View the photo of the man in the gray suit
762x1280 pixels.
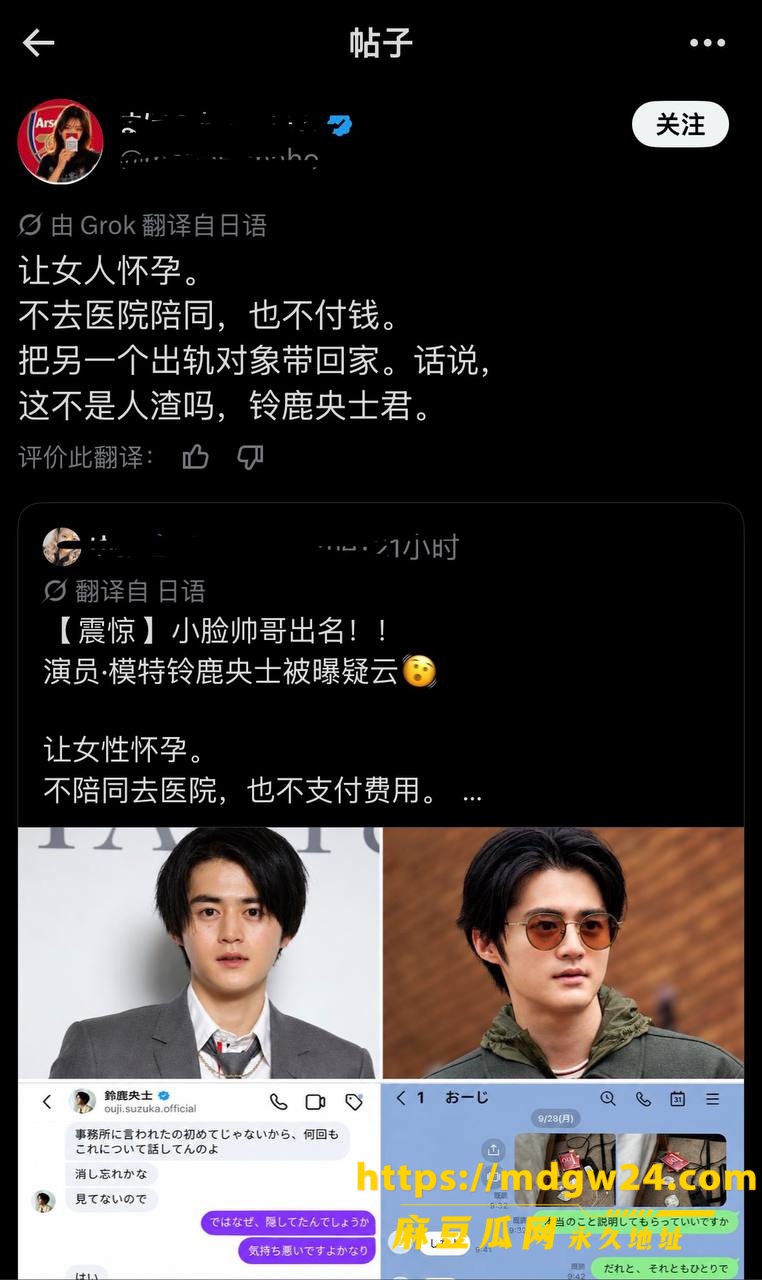[x=199, y=952]
